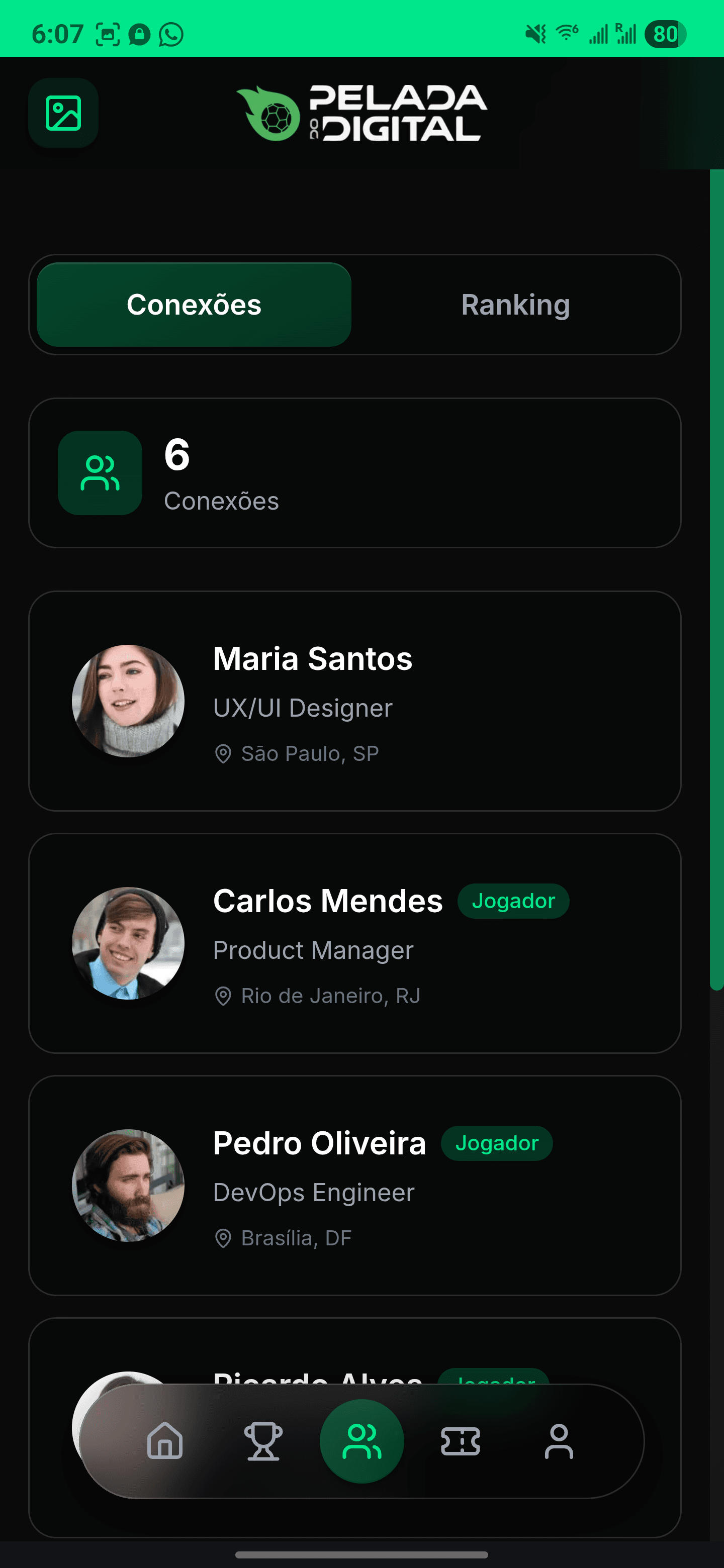Viewport: 724px width, 1568px height.
Task: Select the Conexões tab
Action: (194, 305)
